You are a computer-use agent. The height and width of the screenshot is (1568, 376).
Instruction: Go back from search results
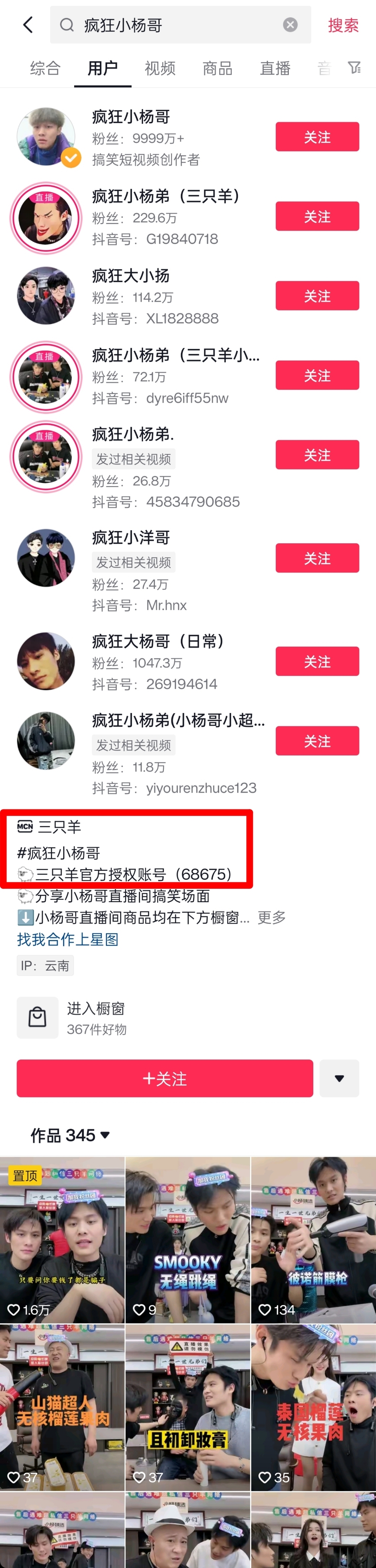point(28,25)
